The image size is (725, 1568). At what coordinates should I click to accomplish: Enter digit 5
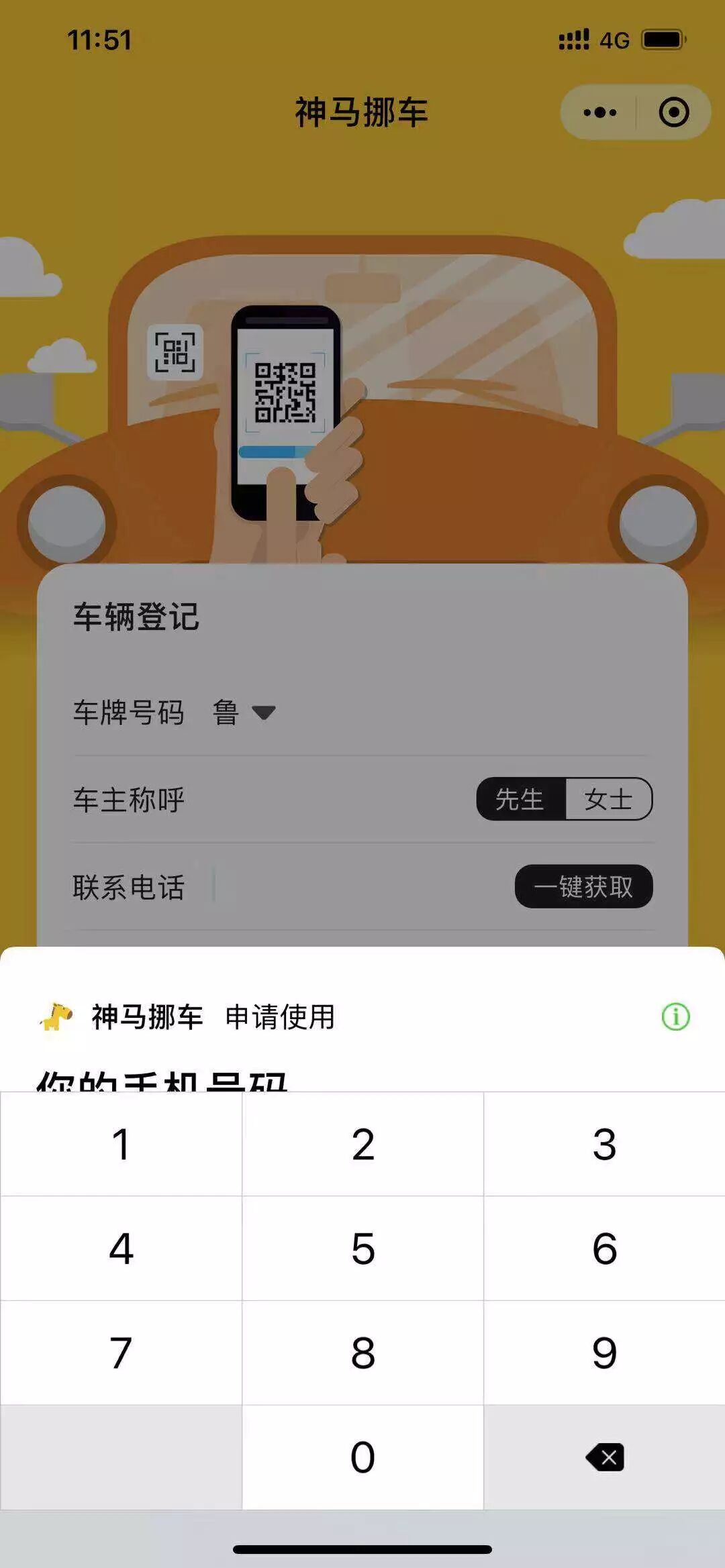[x=362, y=1249]
